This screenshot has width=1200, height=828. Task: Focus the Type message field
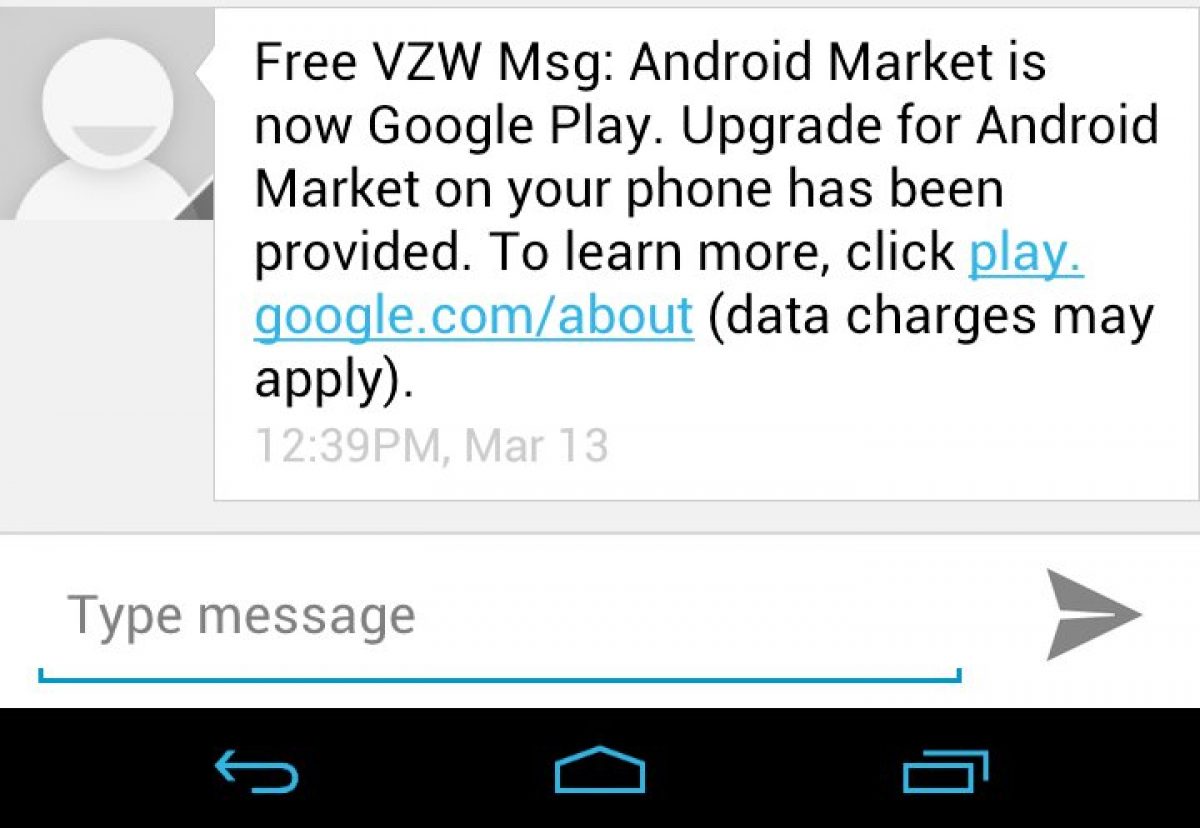click(498, 617)
